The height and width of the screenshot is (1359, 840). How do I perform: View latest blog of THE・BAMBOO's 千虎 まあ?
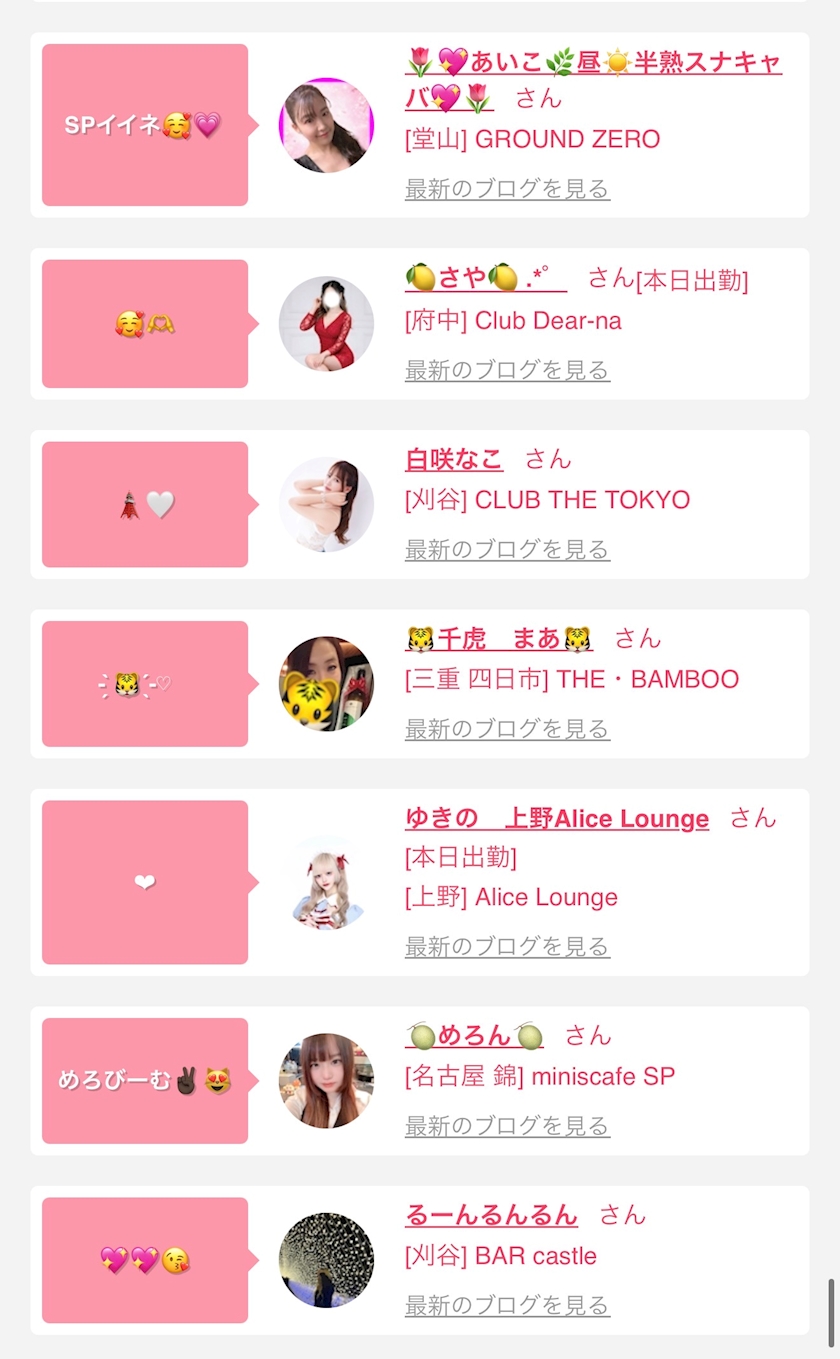(x=507, y=729)
